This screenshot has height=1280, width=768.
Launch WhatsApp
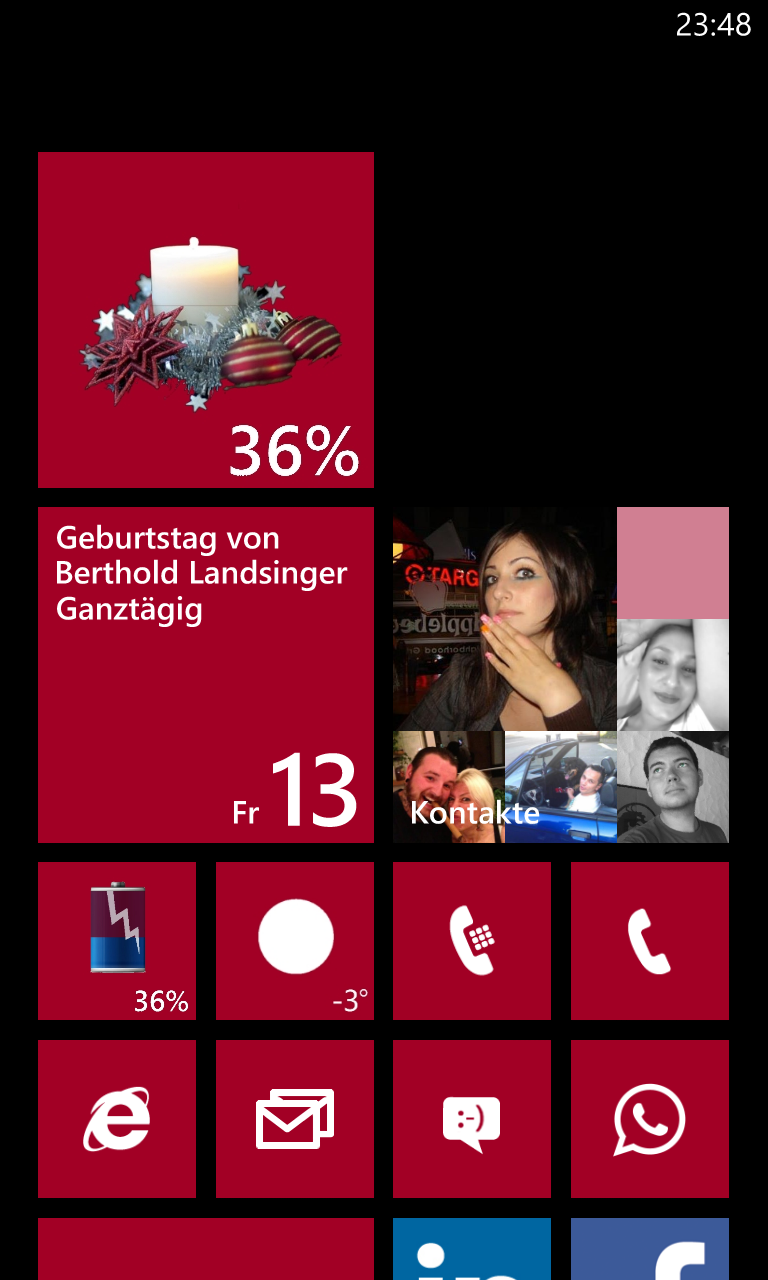point(650,1119)
